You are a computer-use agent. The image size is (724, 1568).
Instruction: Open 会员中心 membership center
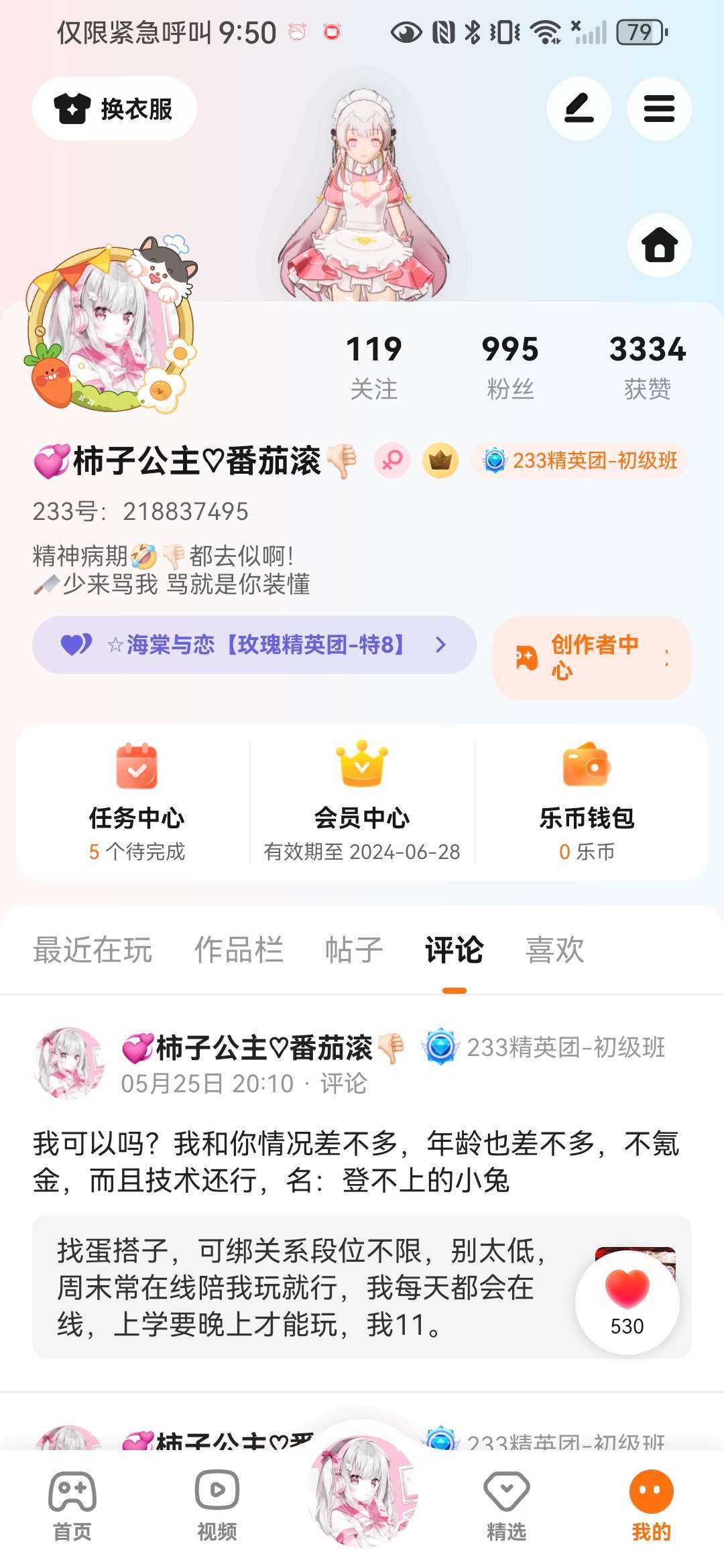(362, 802)
